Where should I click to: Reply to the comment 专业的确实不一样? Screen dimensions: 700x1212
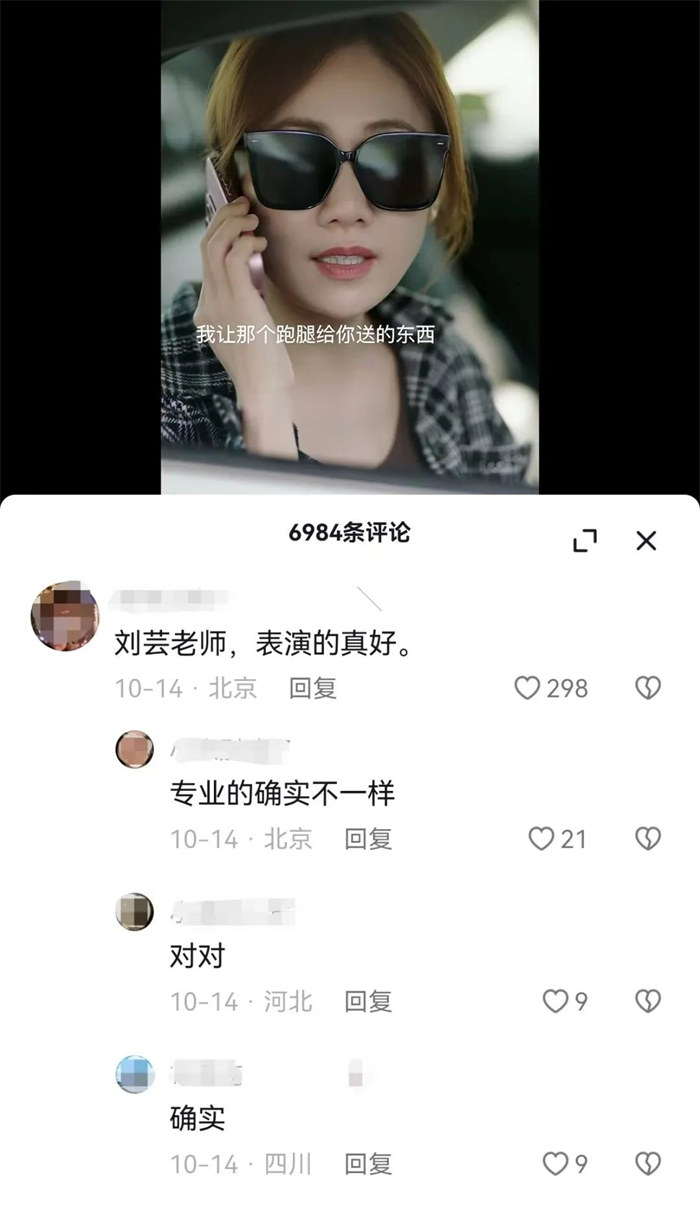[368, 838]
